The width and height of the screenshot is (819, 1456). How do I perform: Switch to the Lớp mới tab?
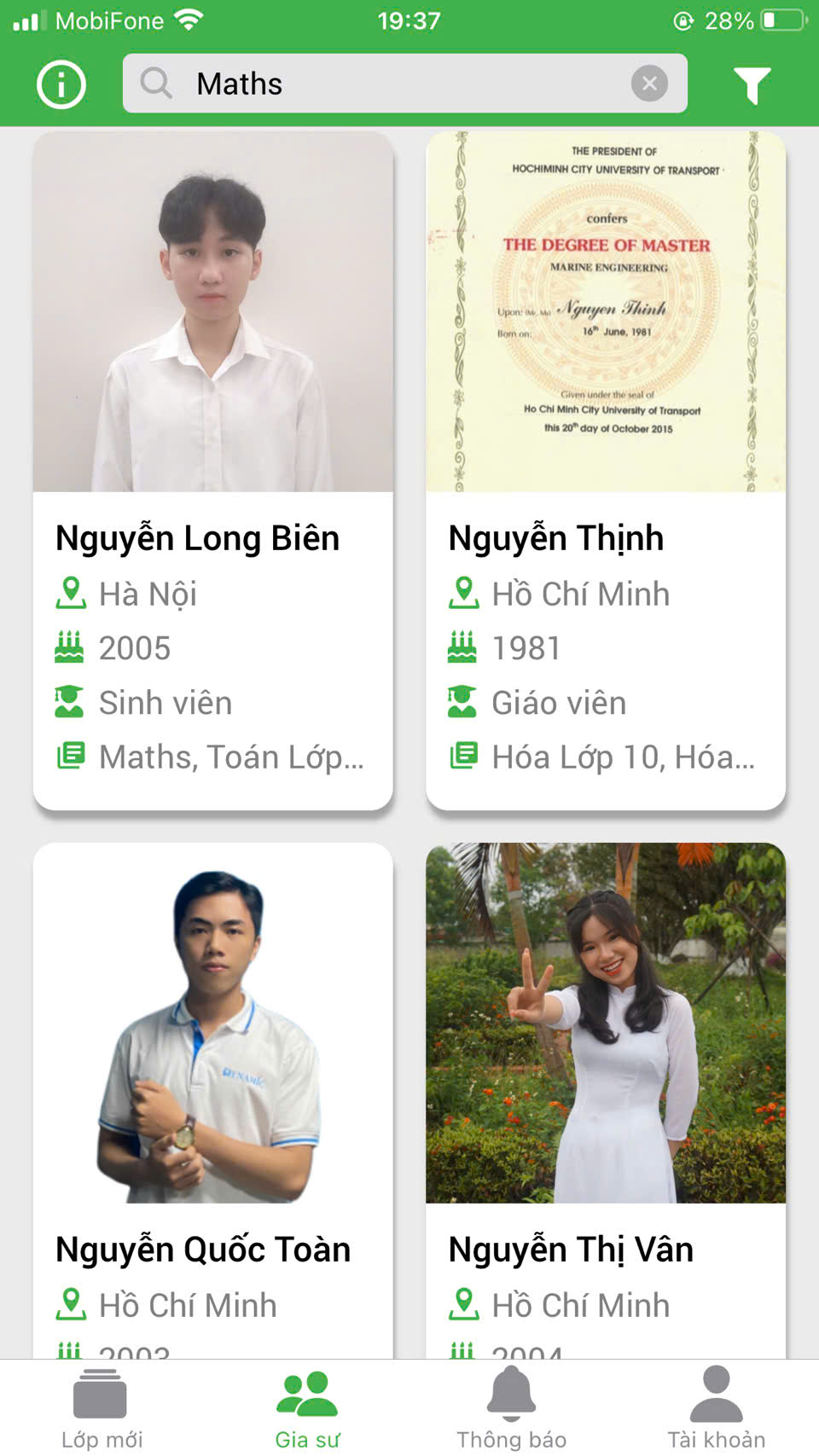(x=102, y=1408)
